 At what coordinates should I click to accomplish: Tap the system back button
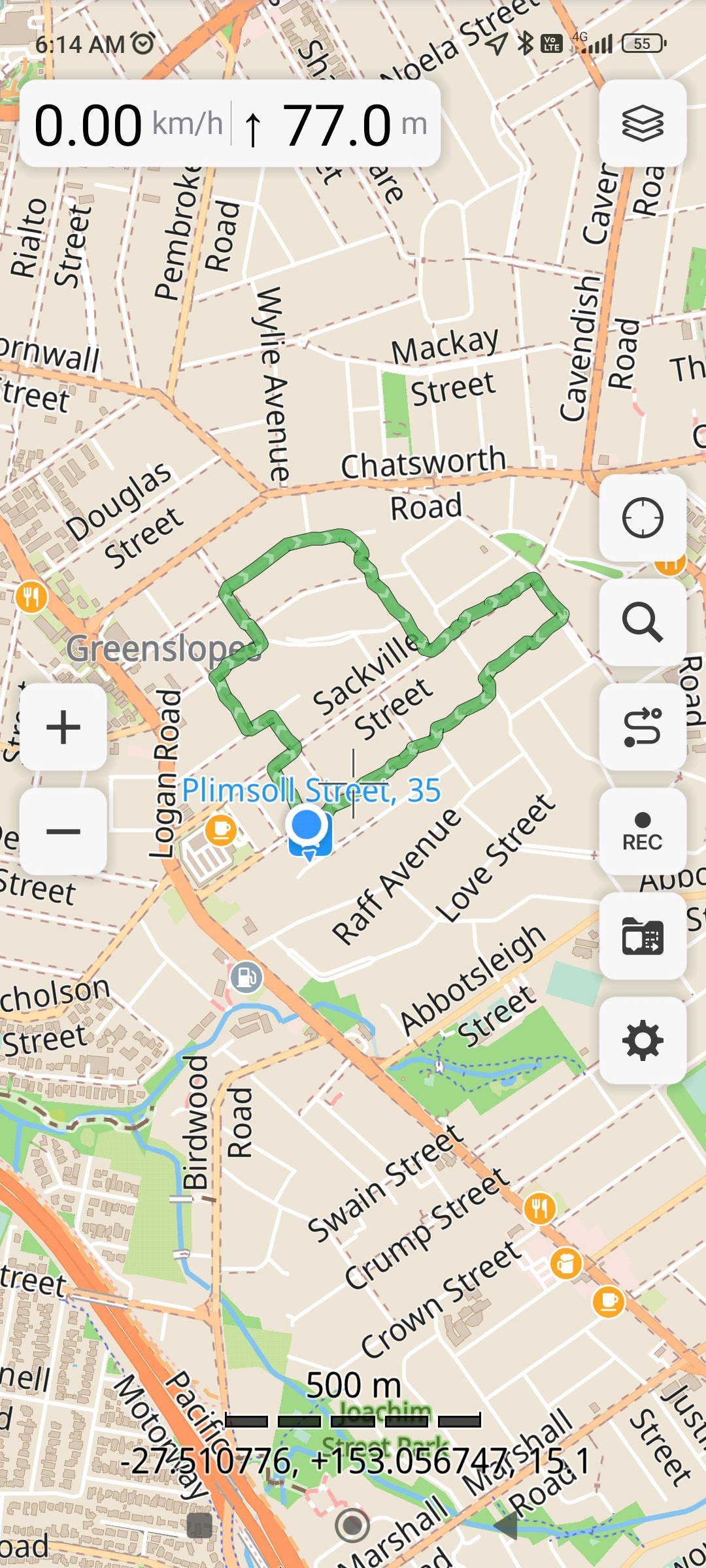(505, 1526)
